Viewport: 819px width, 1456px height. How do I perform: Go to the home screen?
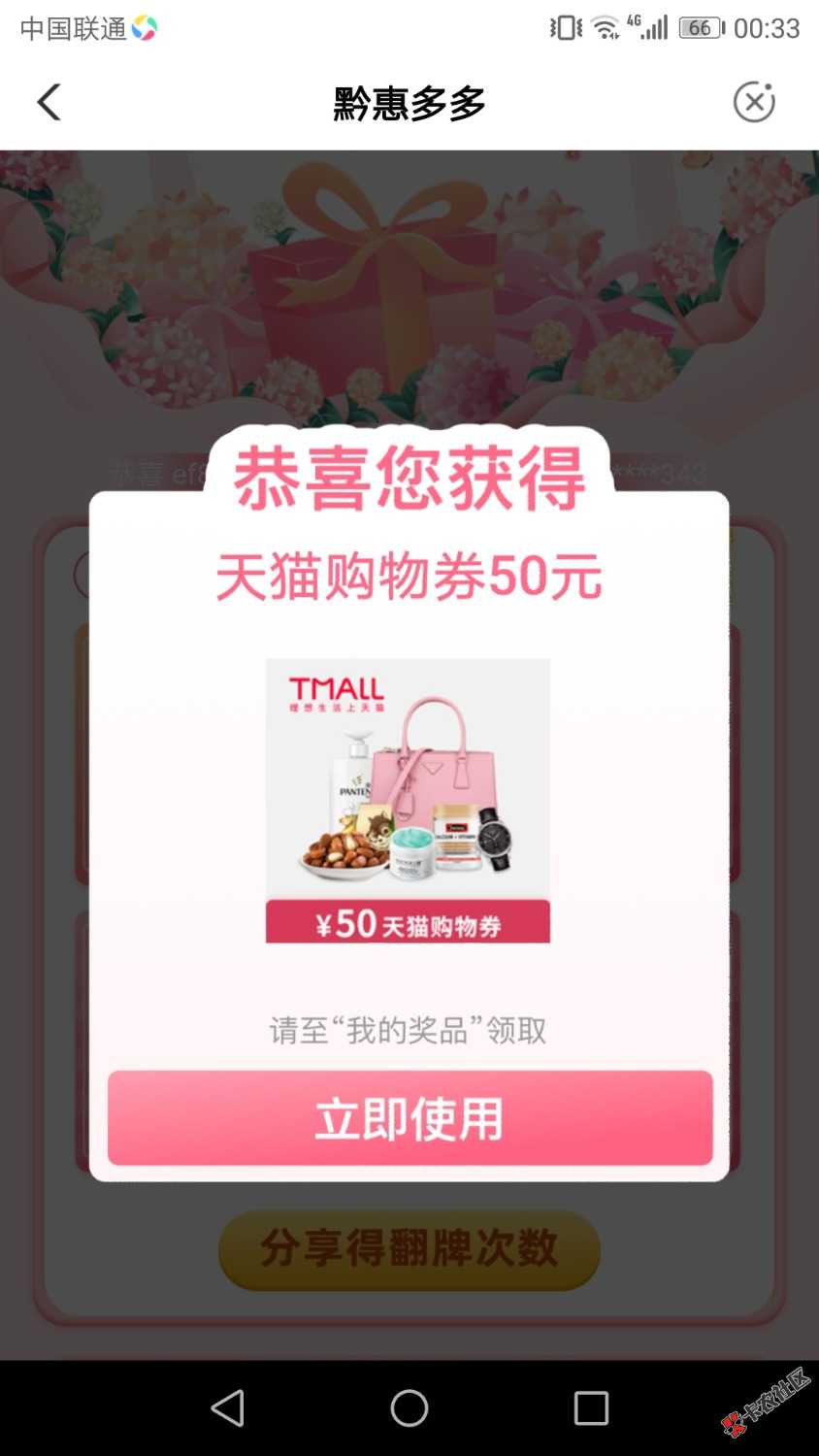tap(409, 1407)
